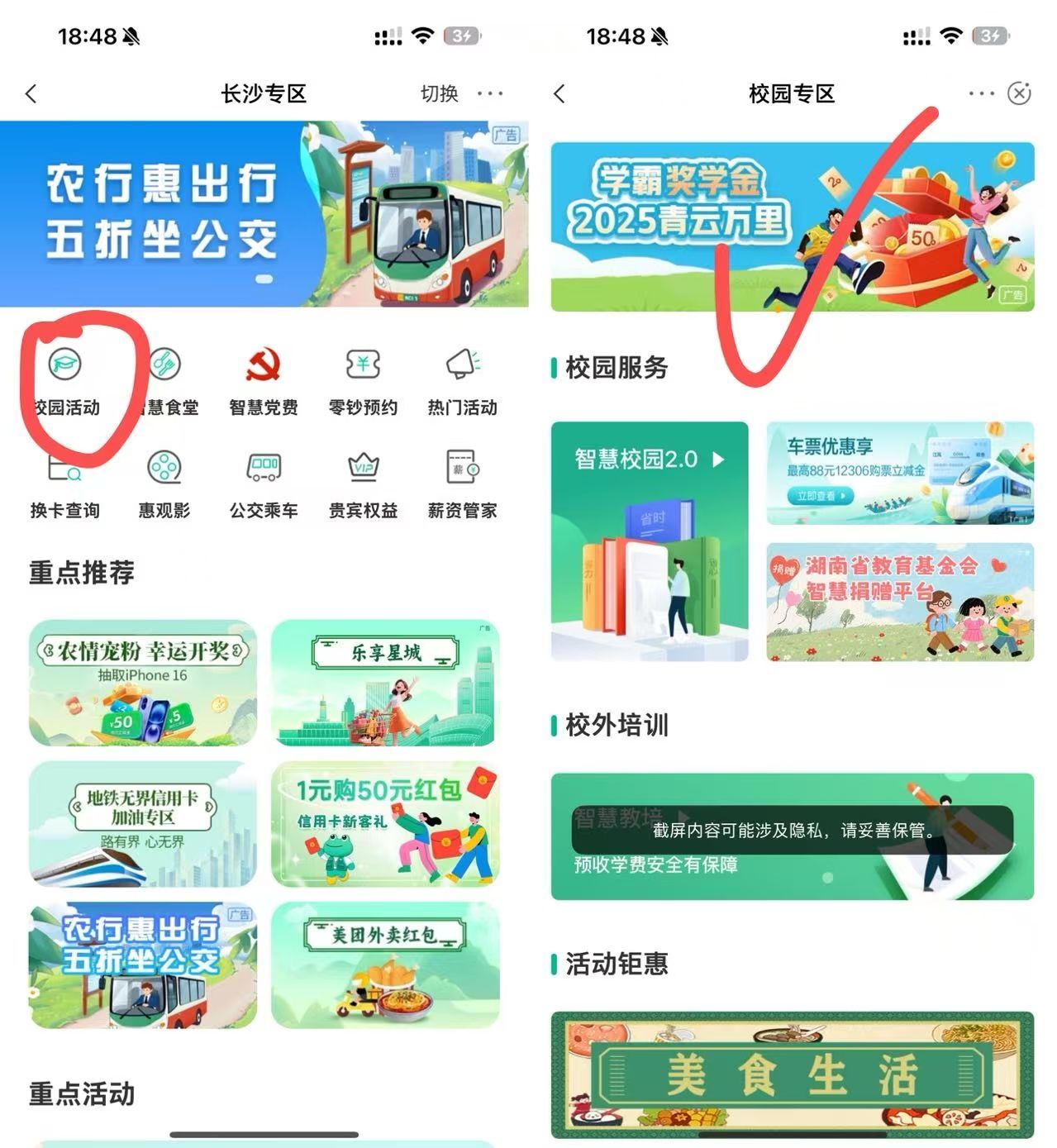Open the 美食生活 banner

(793, 1075)
